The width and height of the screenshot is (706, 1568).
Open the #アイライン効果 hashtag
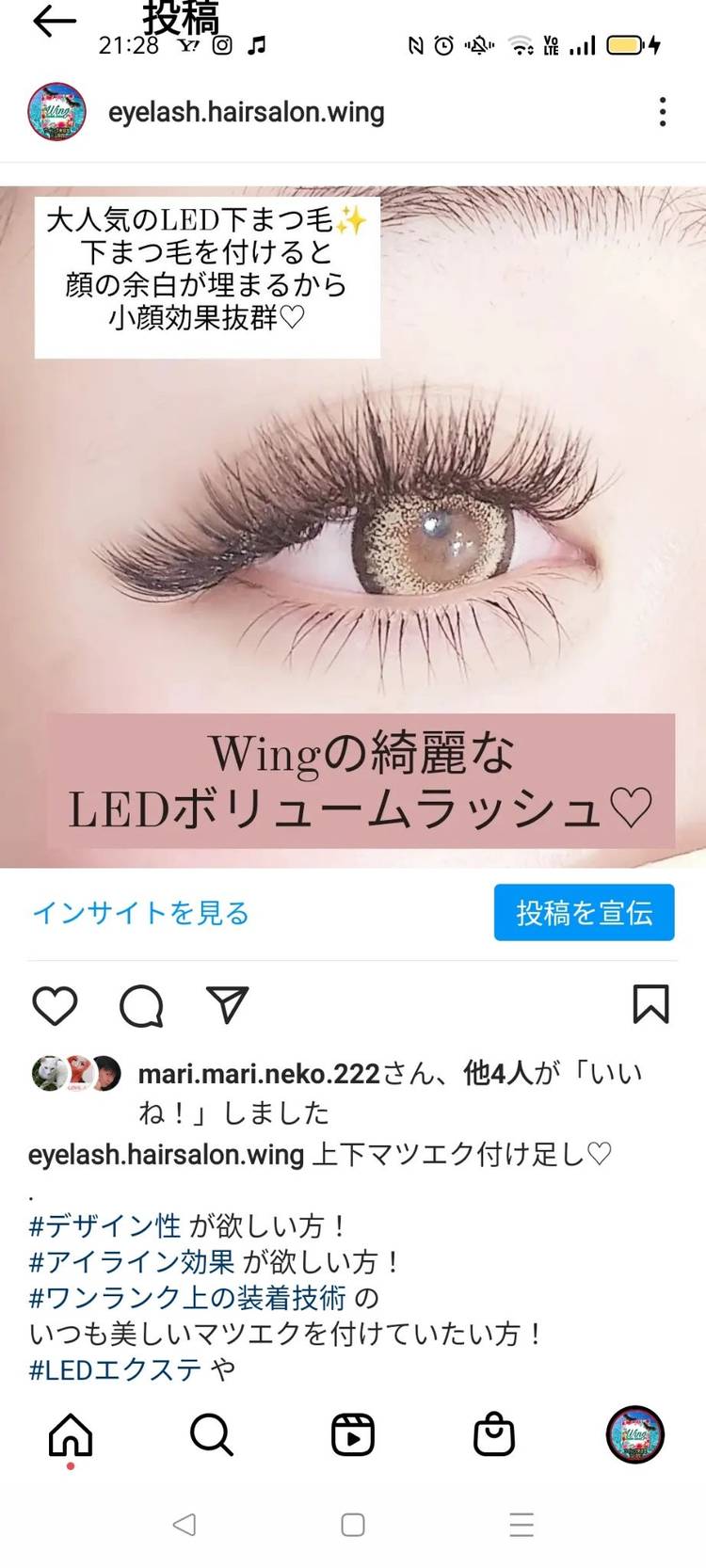pyautogui.click(x=132, y=1261)
